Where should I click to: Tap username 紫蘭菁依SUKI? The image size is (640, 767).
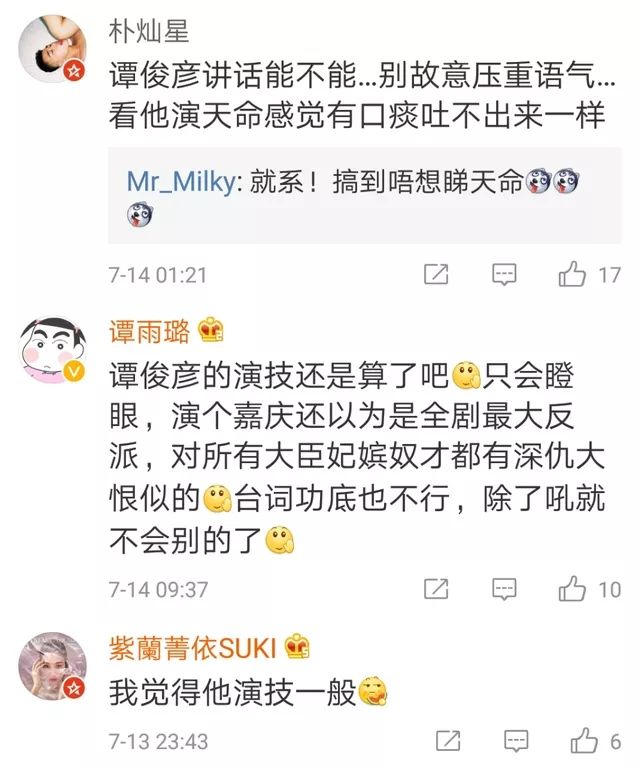click(x=193, y=646)
